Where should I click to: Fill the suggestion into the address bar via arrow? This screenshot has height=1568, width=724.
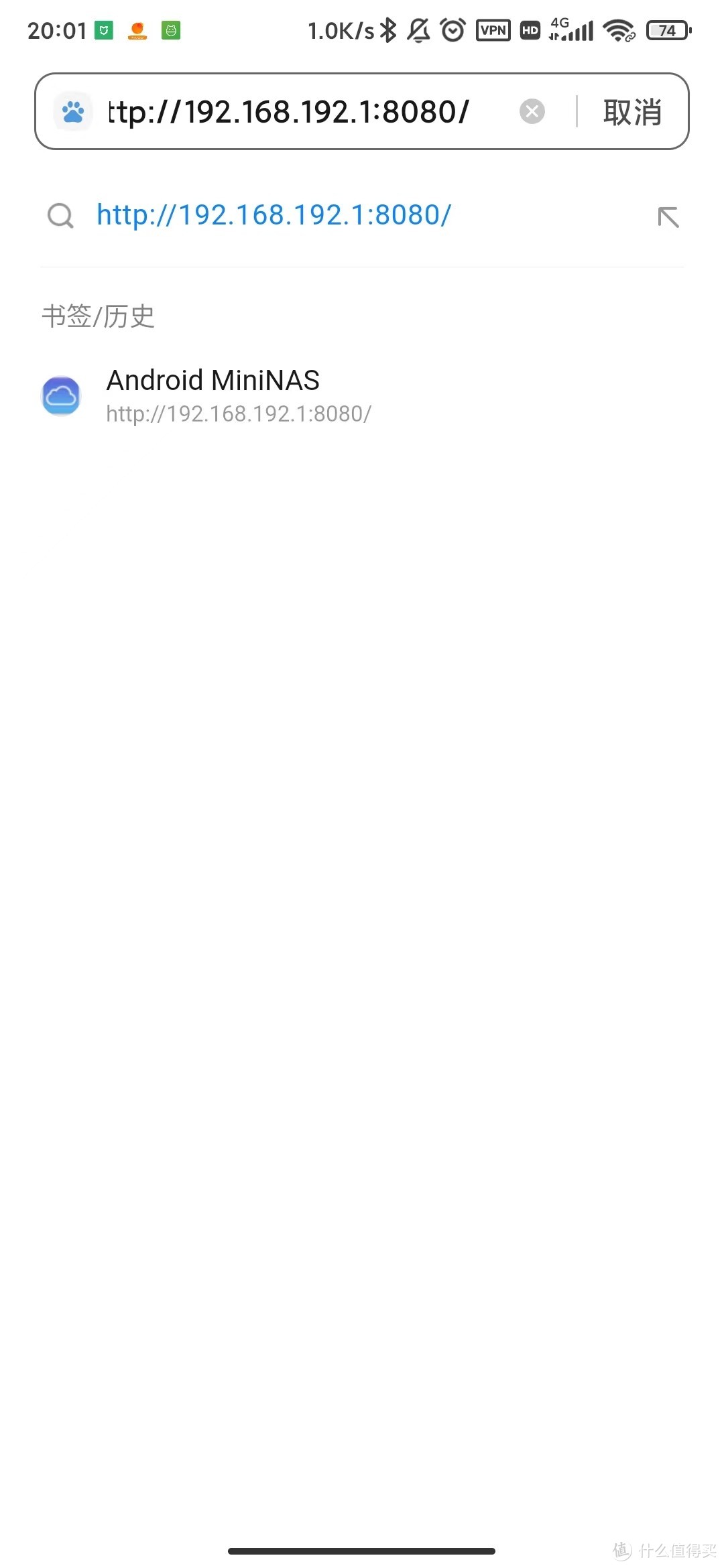click(668, 216)
